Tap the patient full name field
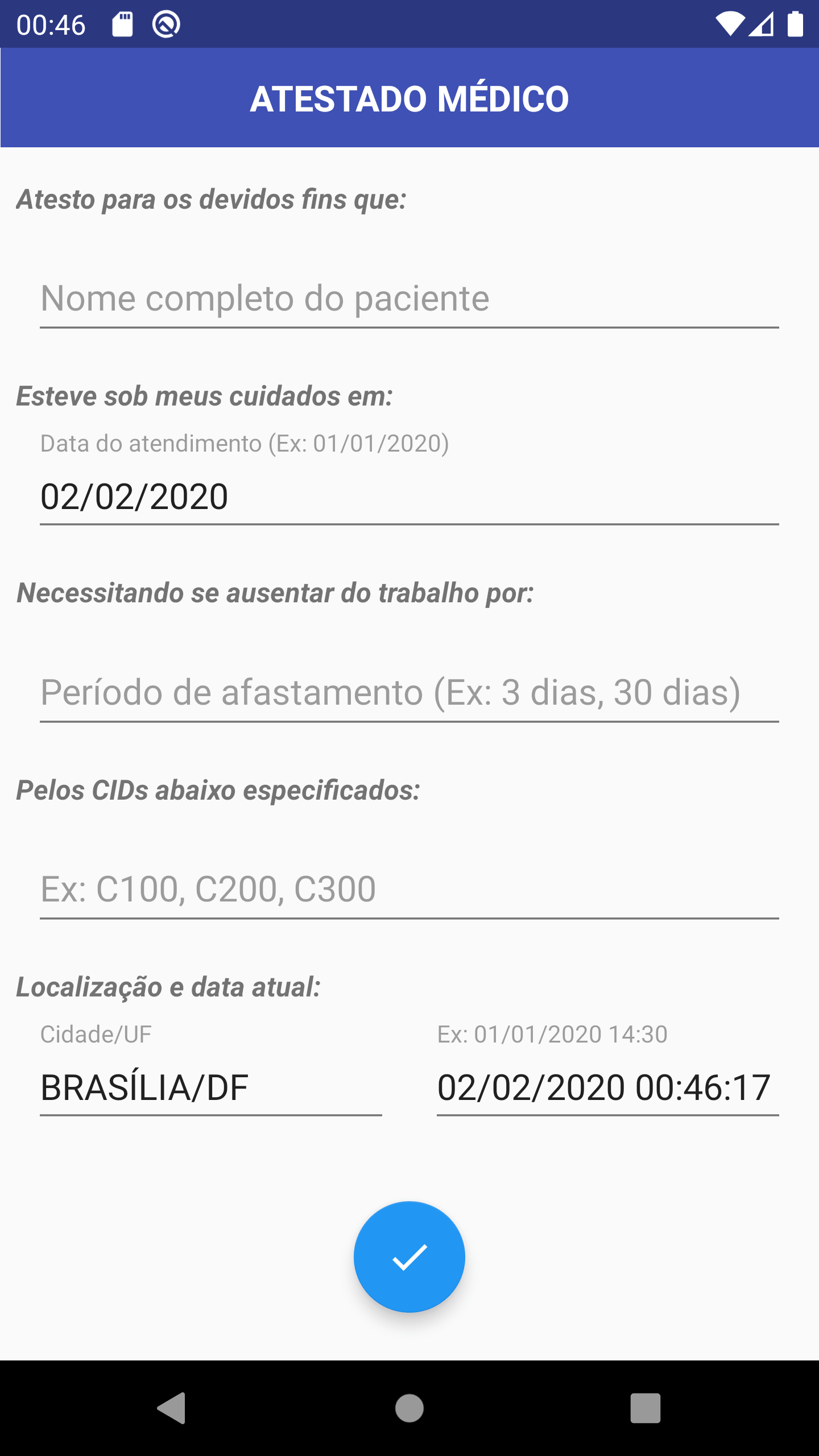 [x=409, y=299]
